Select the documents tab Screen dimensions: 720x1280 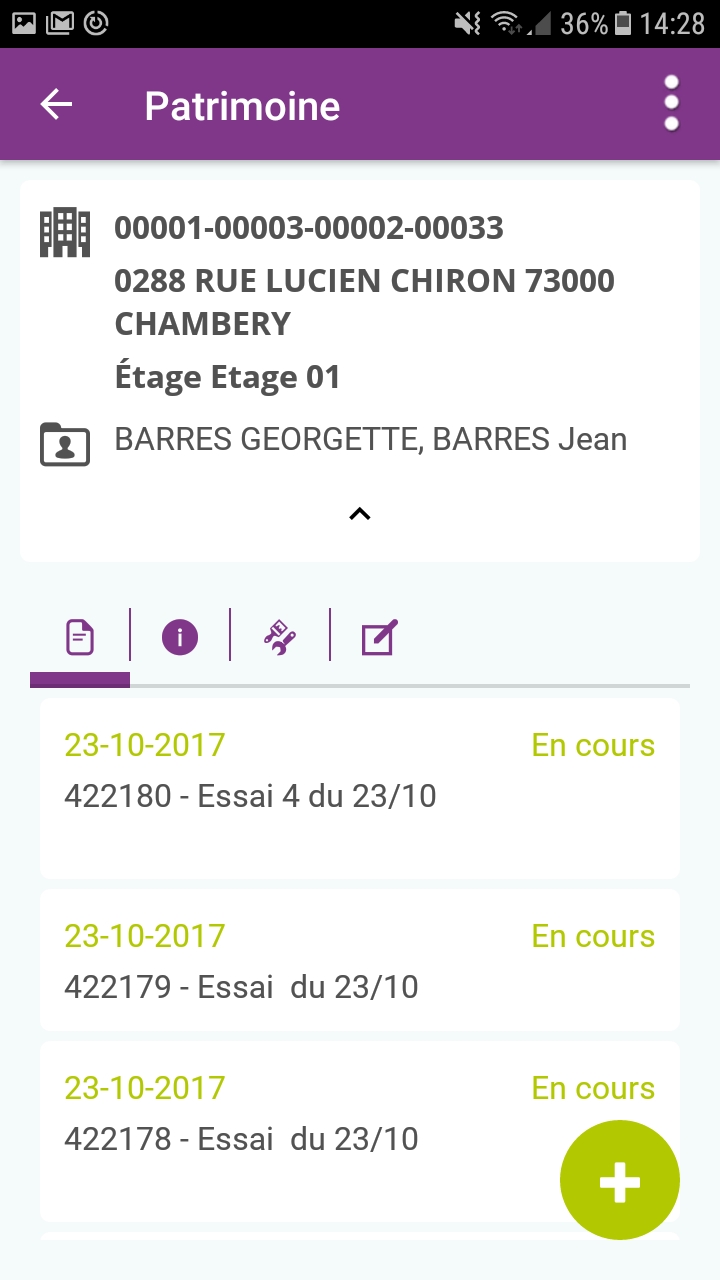pos(80,637)
